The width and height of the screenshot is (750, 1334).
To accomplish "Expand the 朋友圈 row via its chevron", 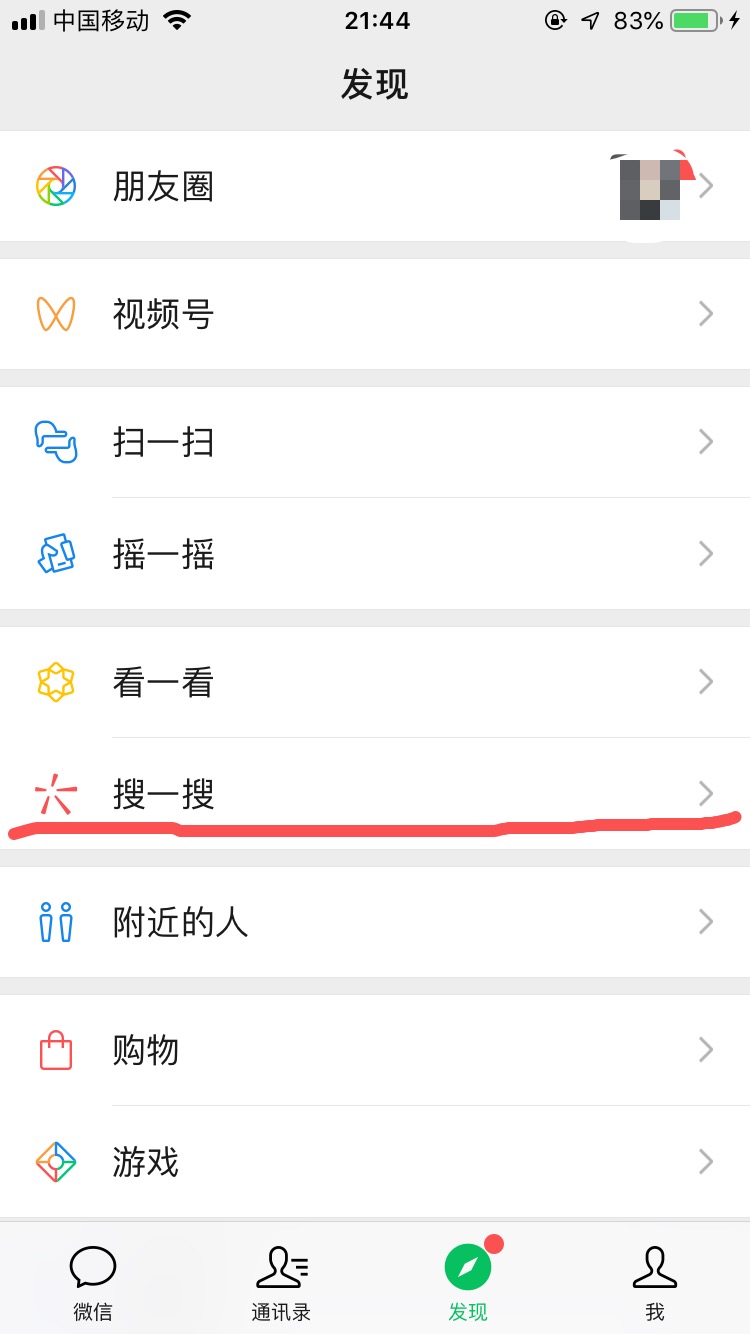I will [706, 186].
